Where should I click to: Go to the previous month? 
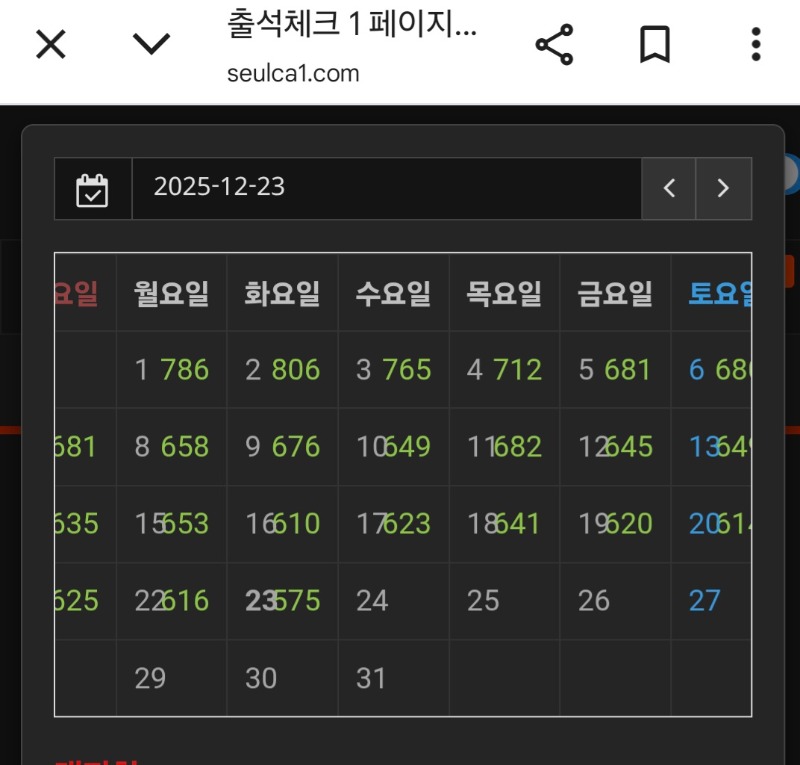670,188
